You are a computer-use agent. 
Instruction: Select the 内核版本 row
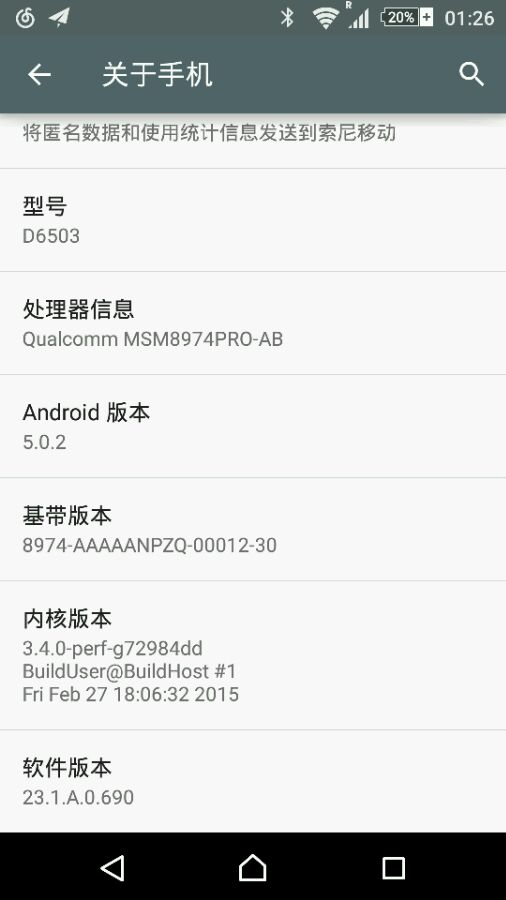[x=253, y=655]
